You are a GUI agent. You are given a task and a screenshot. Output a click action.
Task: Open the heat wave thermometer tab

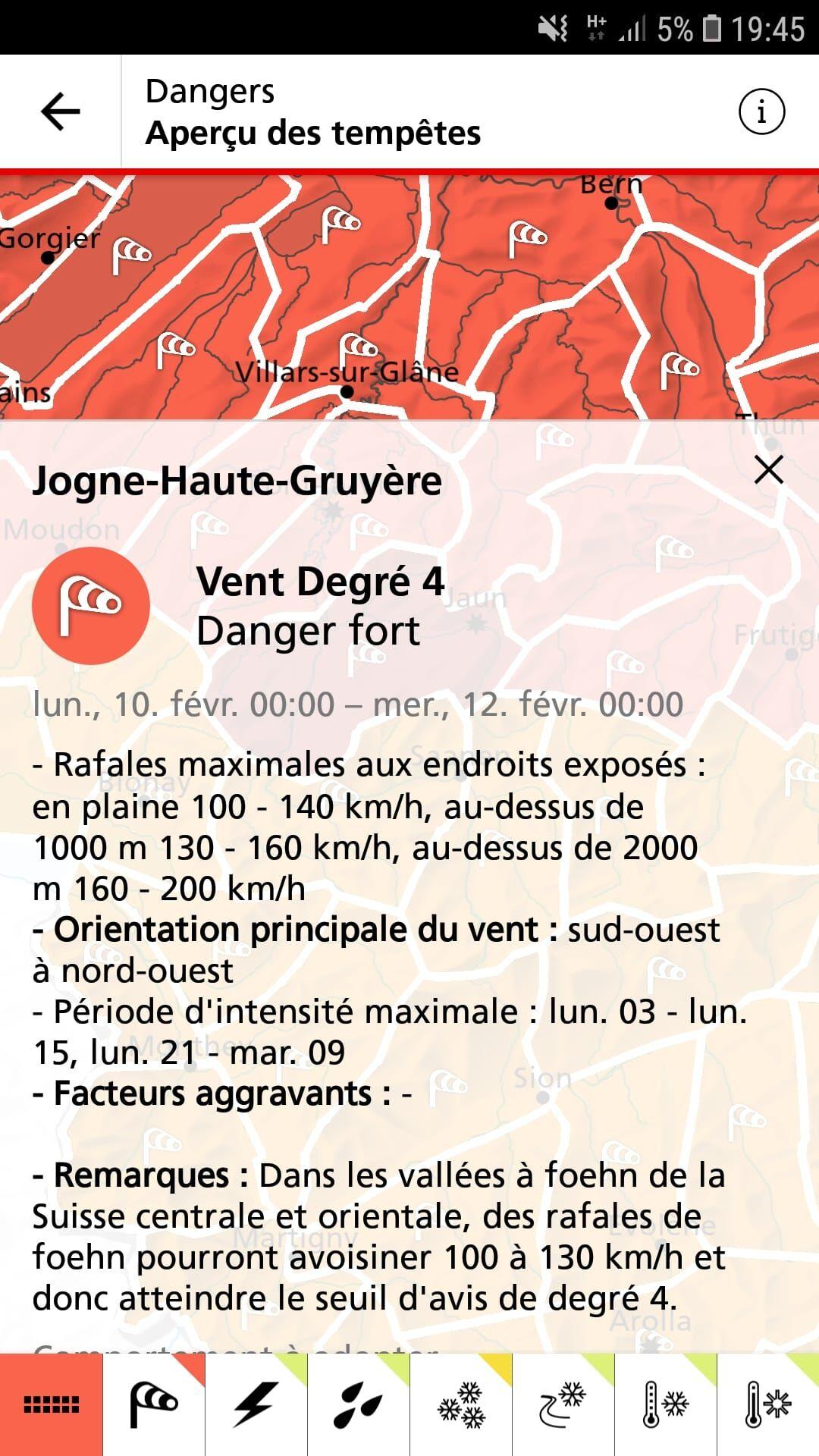[x=768, y=1404]
